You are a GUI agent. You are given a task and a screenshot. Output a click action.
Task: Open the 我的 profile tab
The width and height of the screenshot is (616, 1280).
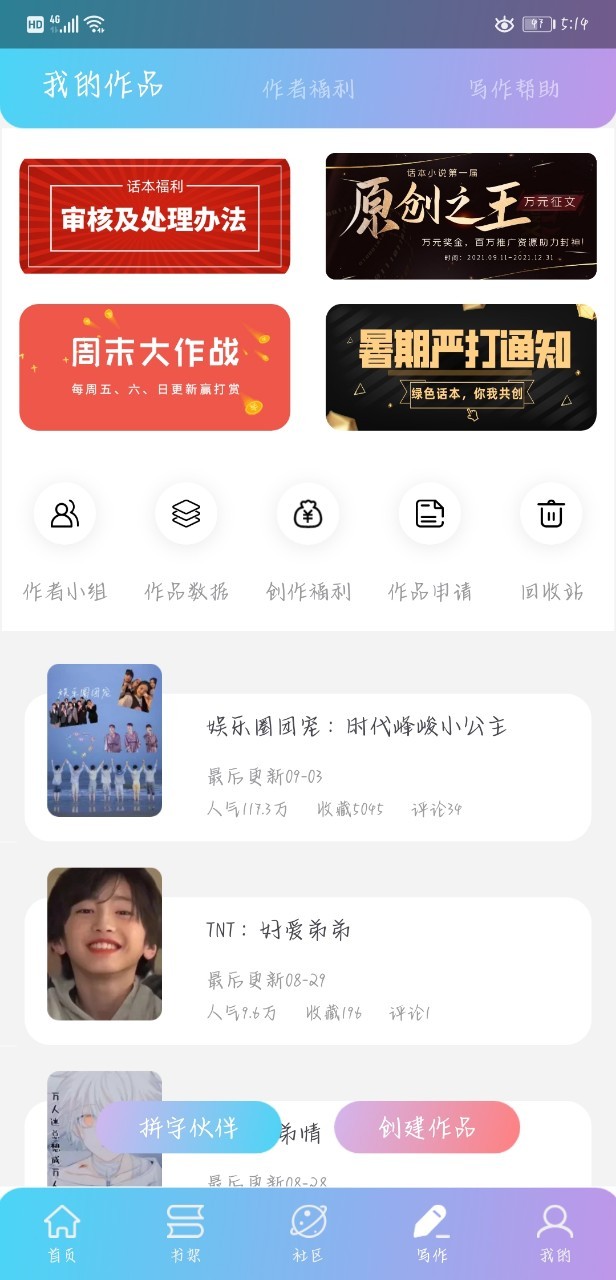pyautogui.click(x=554, y=1234)
